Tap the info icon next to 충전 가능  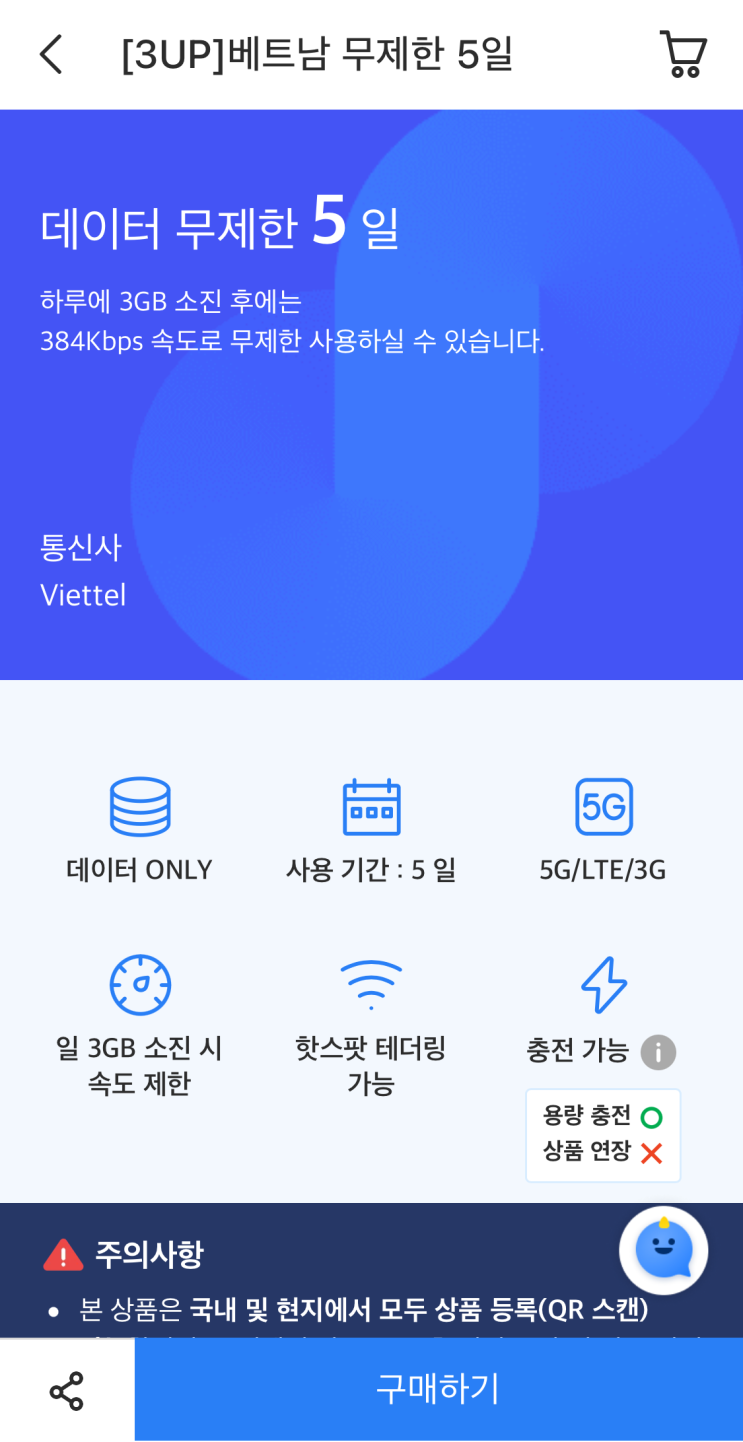pyautogui.click(x=658, y=1052)
